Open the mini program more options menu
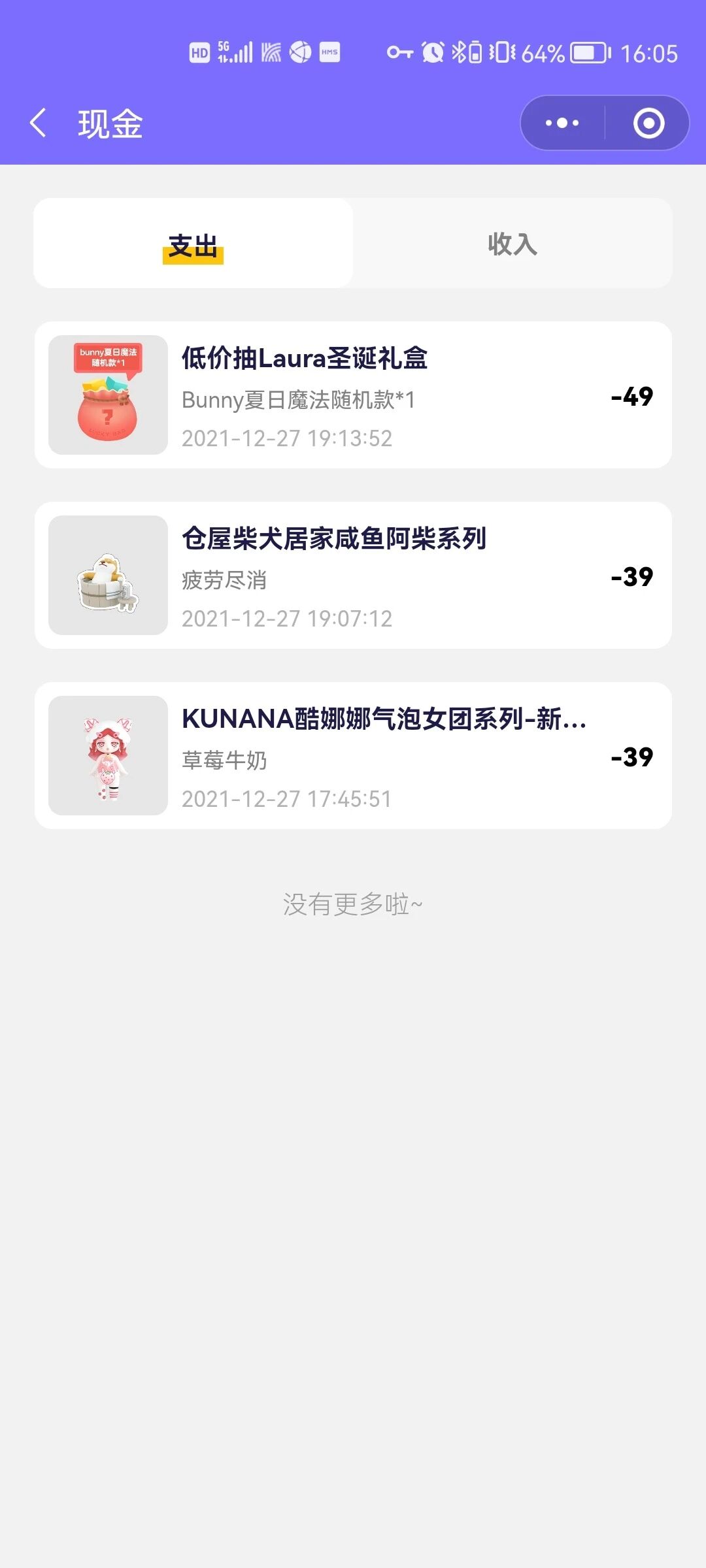The height and width of the screenshot is (1568, 706). coord(562,123)
